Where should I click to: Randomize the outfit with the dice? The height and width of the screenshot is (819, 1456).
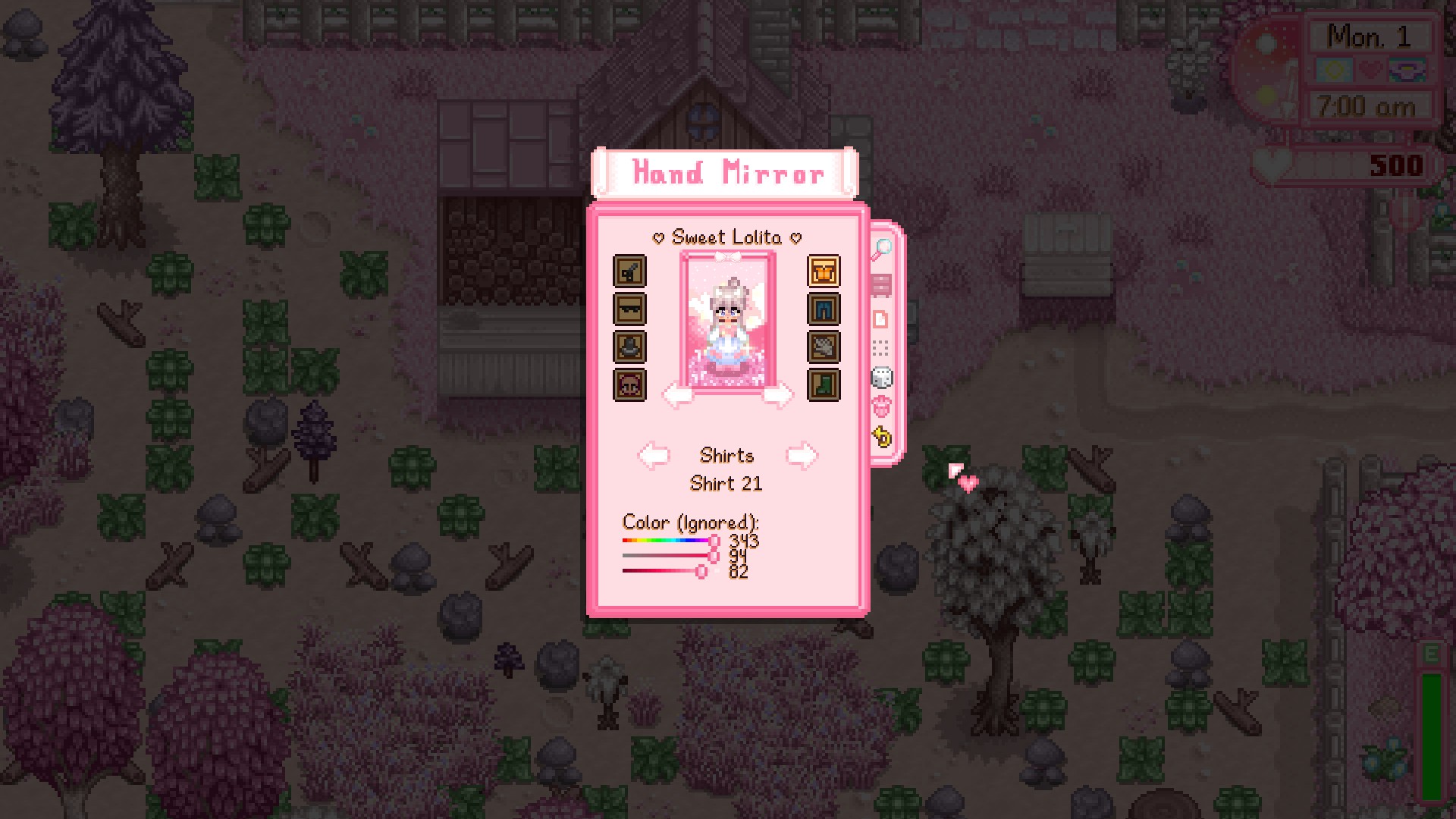881,377
